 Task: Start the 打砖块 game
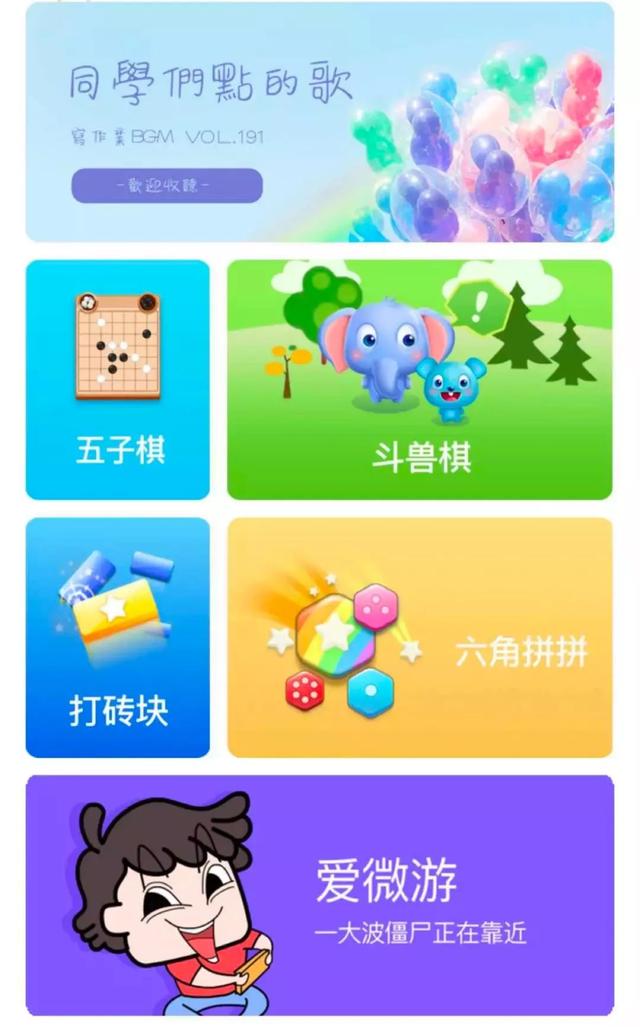[118, 637]
